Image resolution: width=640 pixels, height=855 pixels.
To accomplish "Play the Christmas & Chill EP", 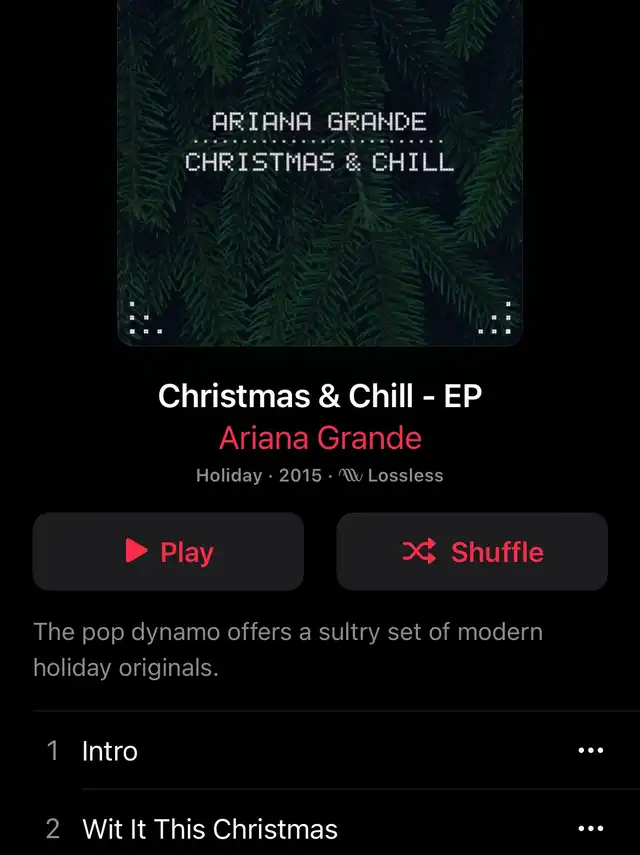I will click(168, 552).
